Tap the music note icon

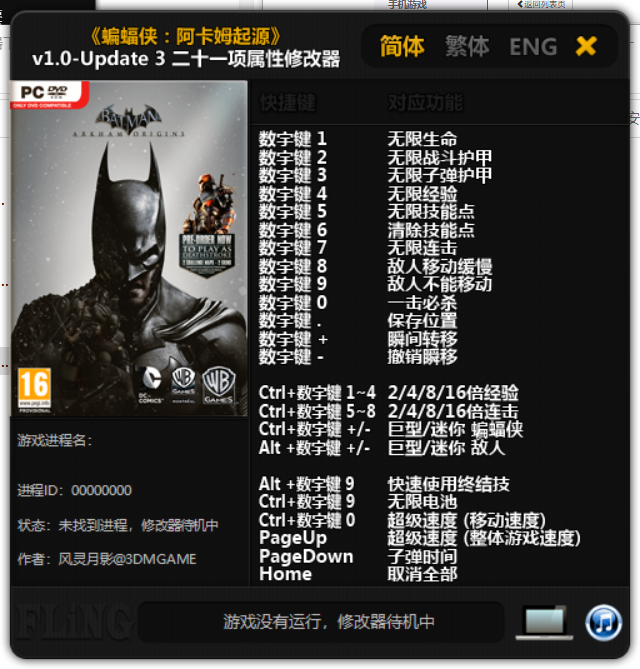603,622
